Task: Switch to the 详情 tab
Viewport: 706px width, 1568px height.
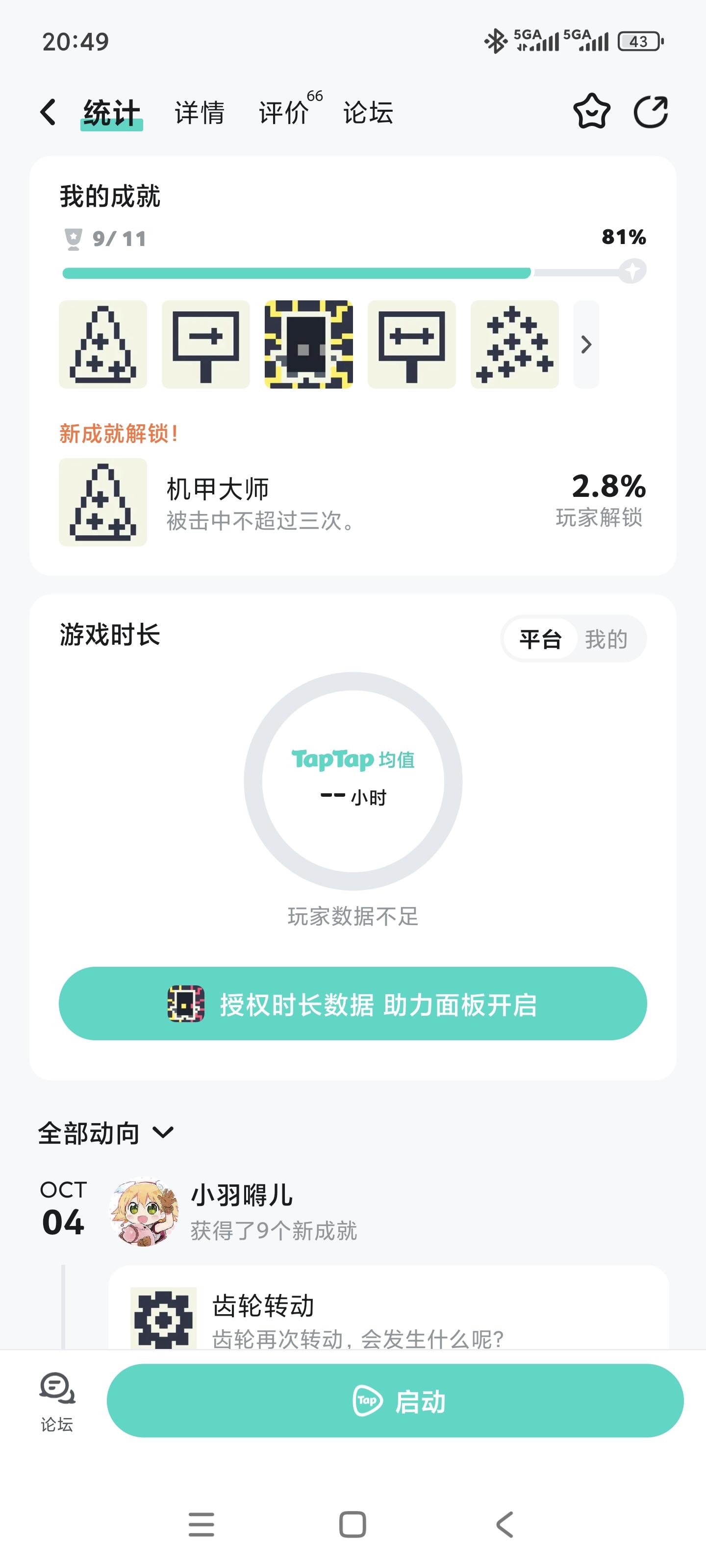Action: click(x=199, y=113)
